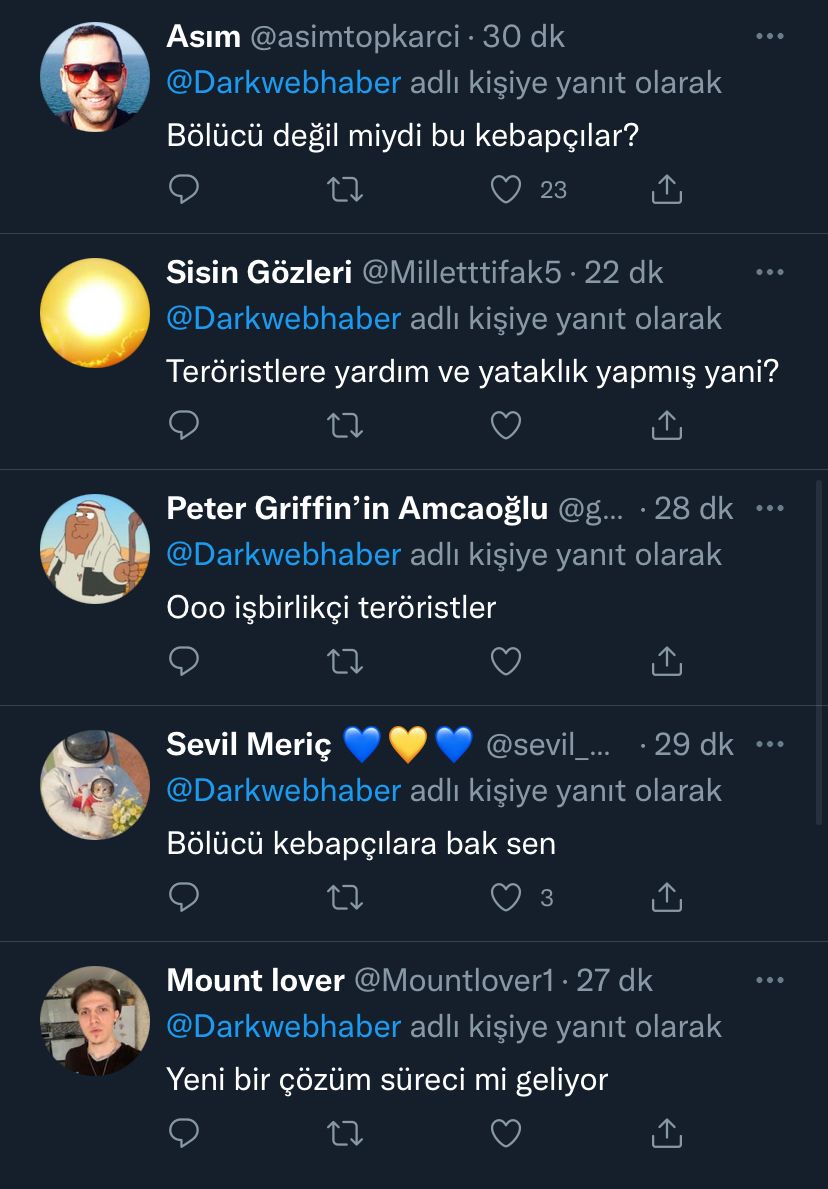
Task: Retweet Asım's reply
Action: (346, 189)
